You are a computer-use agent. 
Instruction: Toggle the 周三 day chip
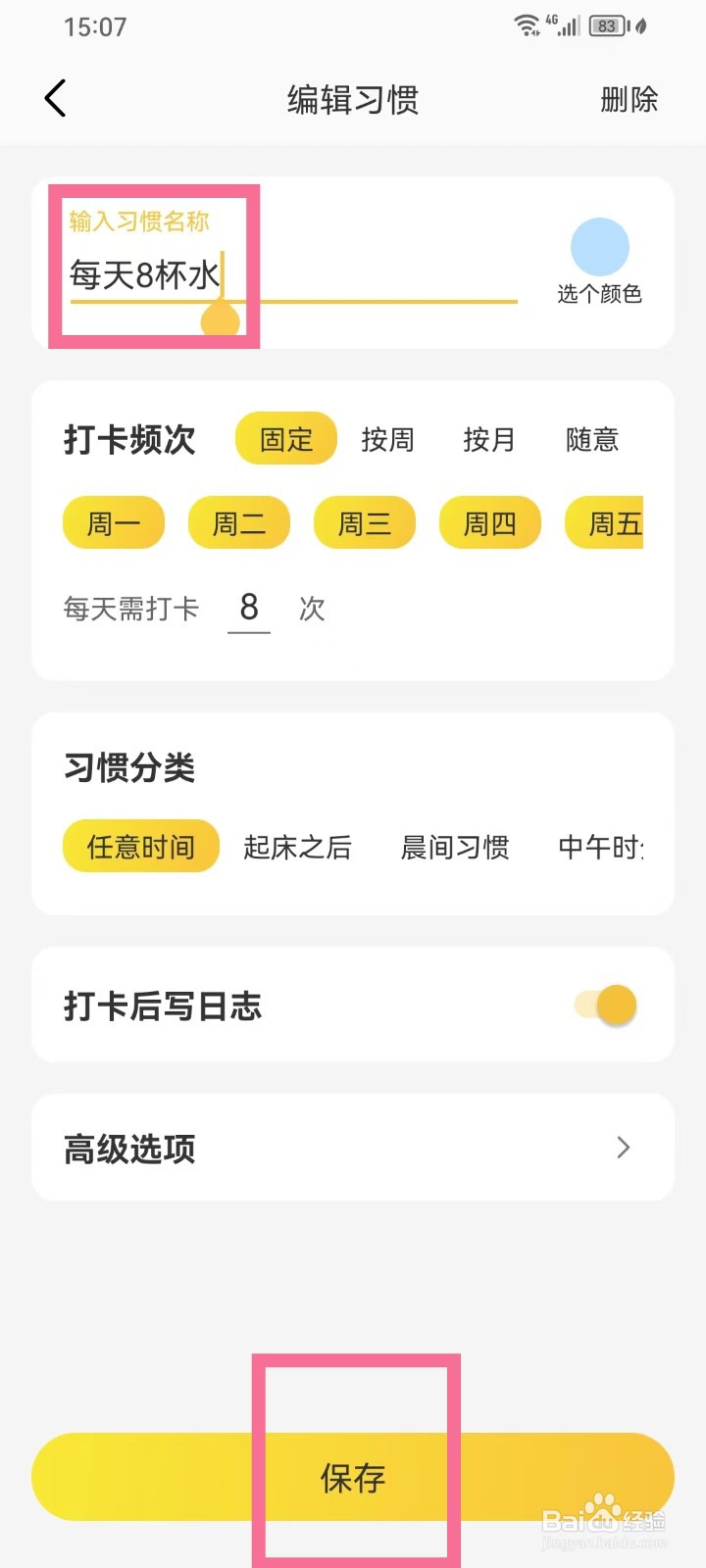click(365, 523)
